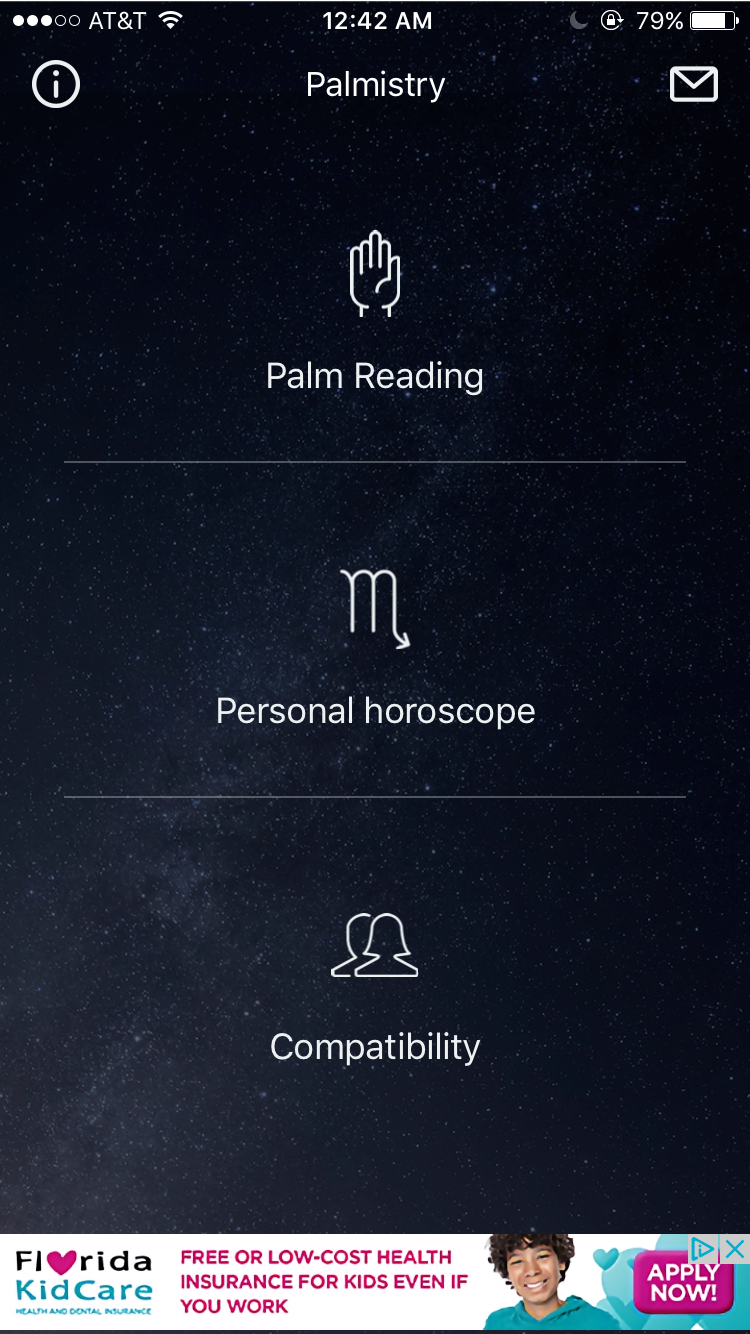Open the envelope mail icon

tap(694, 85)
